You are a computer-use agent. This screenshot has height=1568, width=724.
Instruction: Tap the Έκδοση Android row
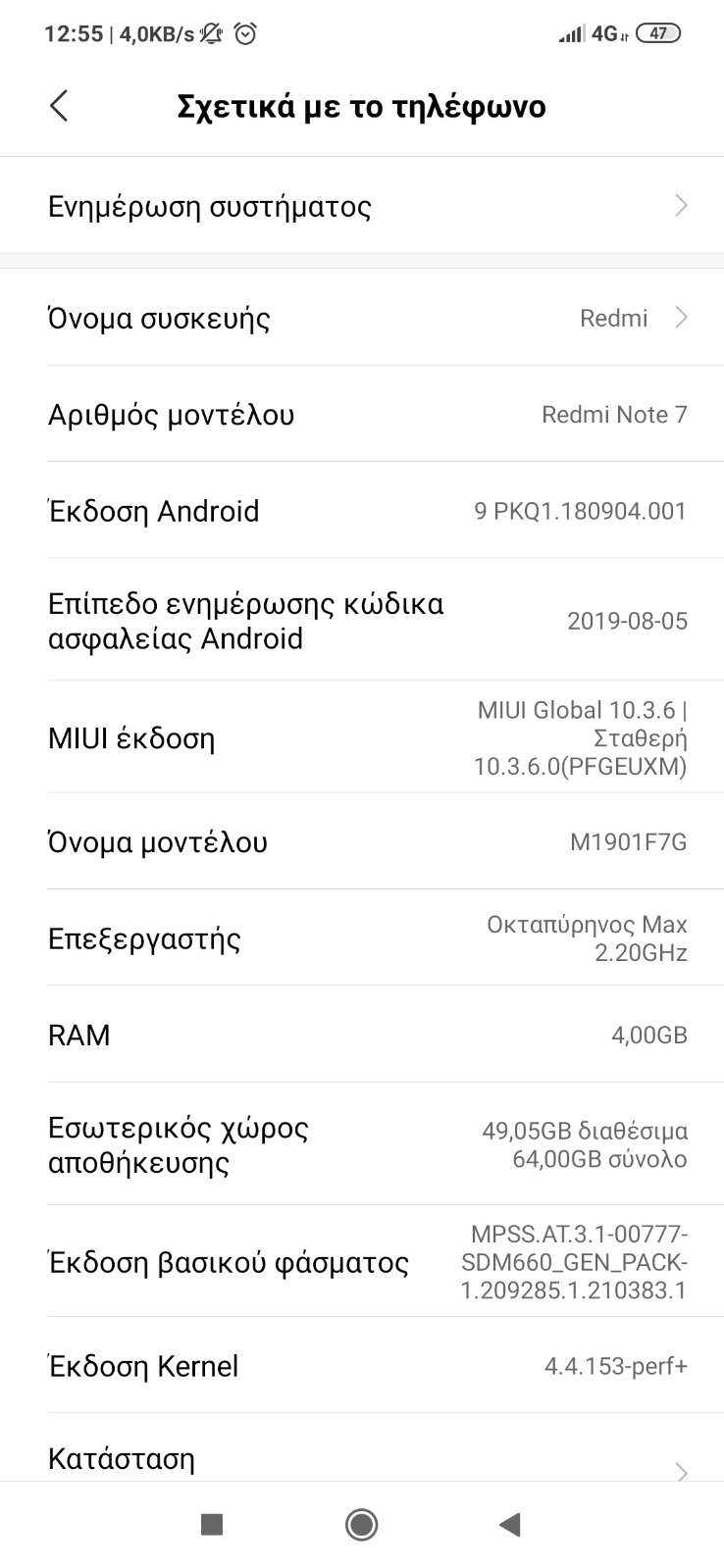tap(362, 511)
